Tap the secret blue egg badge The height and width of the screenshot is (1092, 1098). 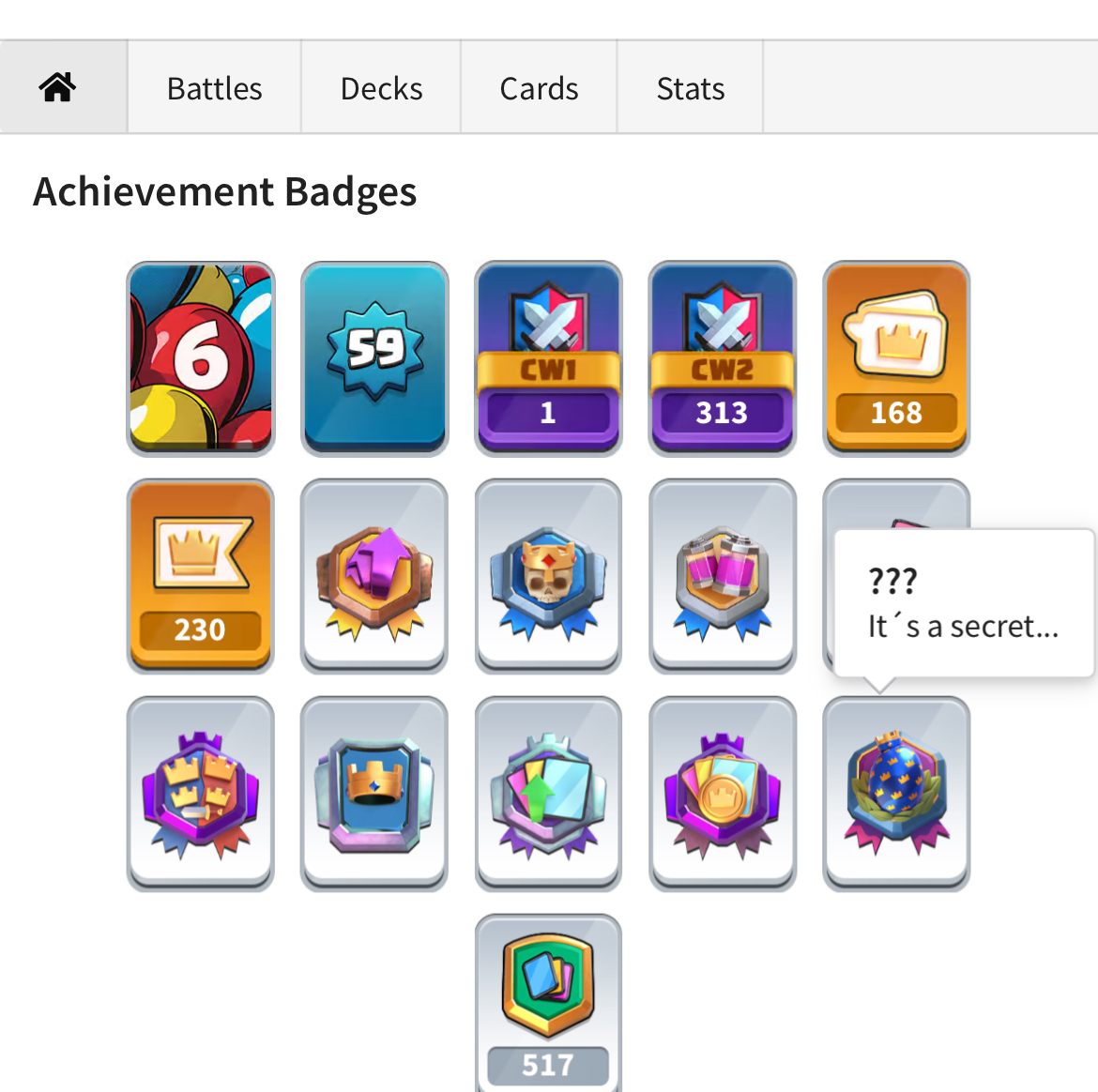pyautogui.click(x=896, y=794)
